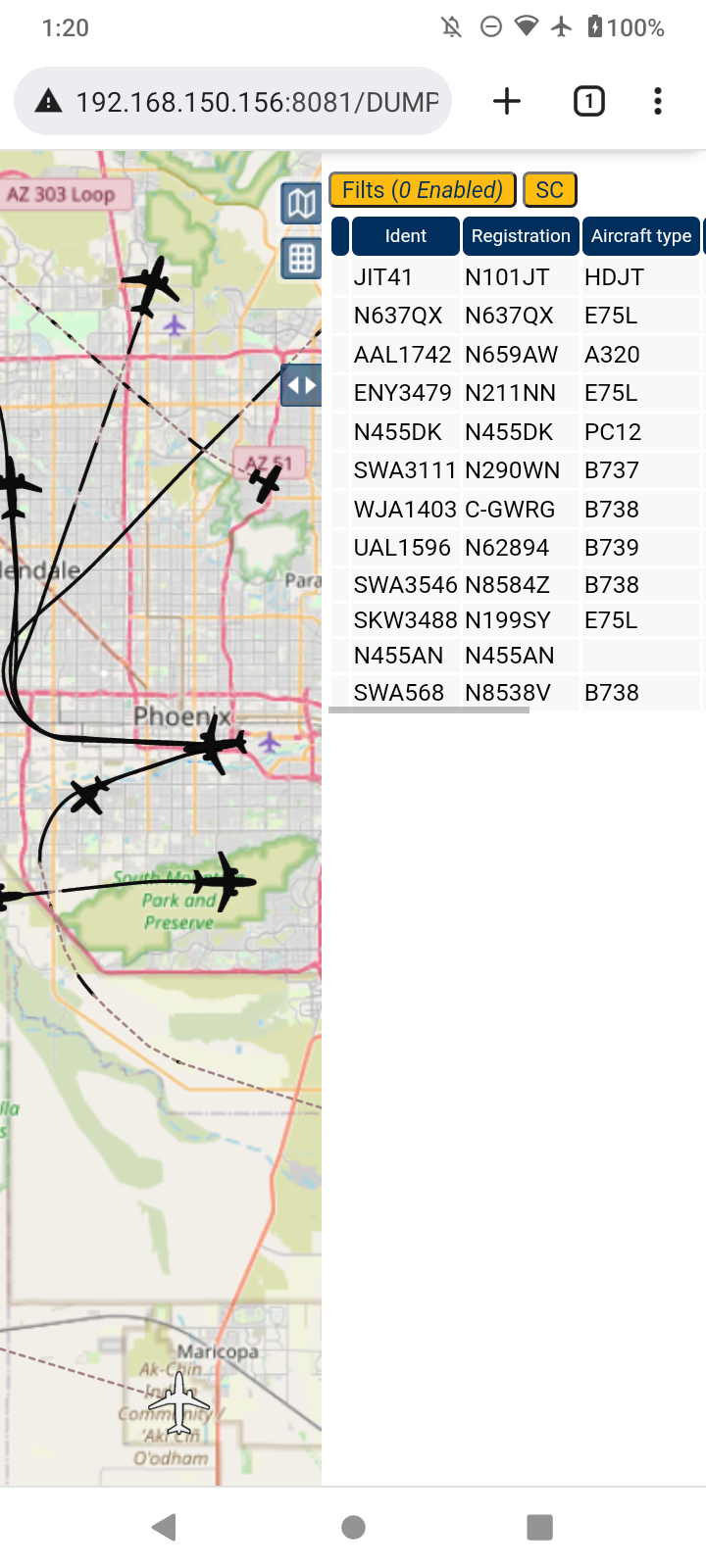Go to the home screen
The width and height of the screenshot is (706, 1568).
[353, 1527]
